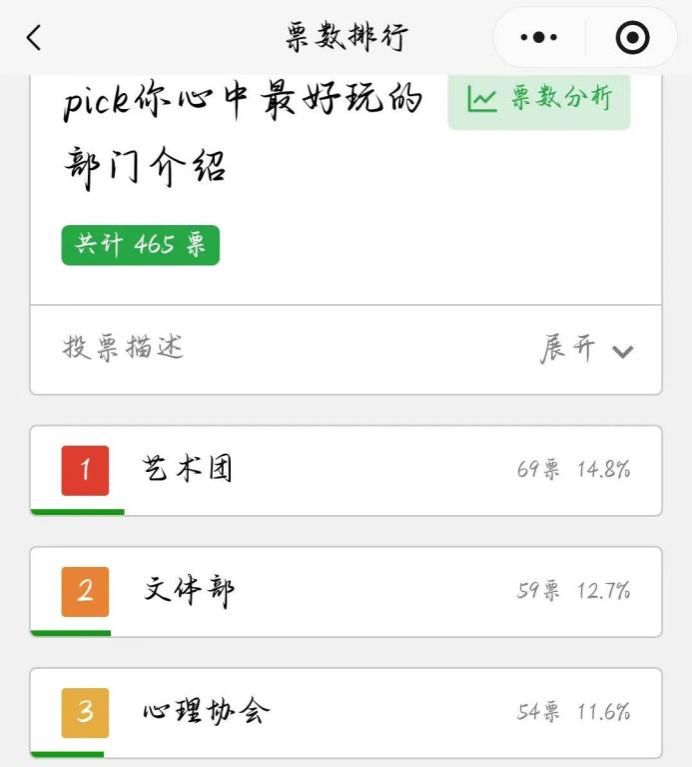Select the 文体部 ranking row

[346, 591]
